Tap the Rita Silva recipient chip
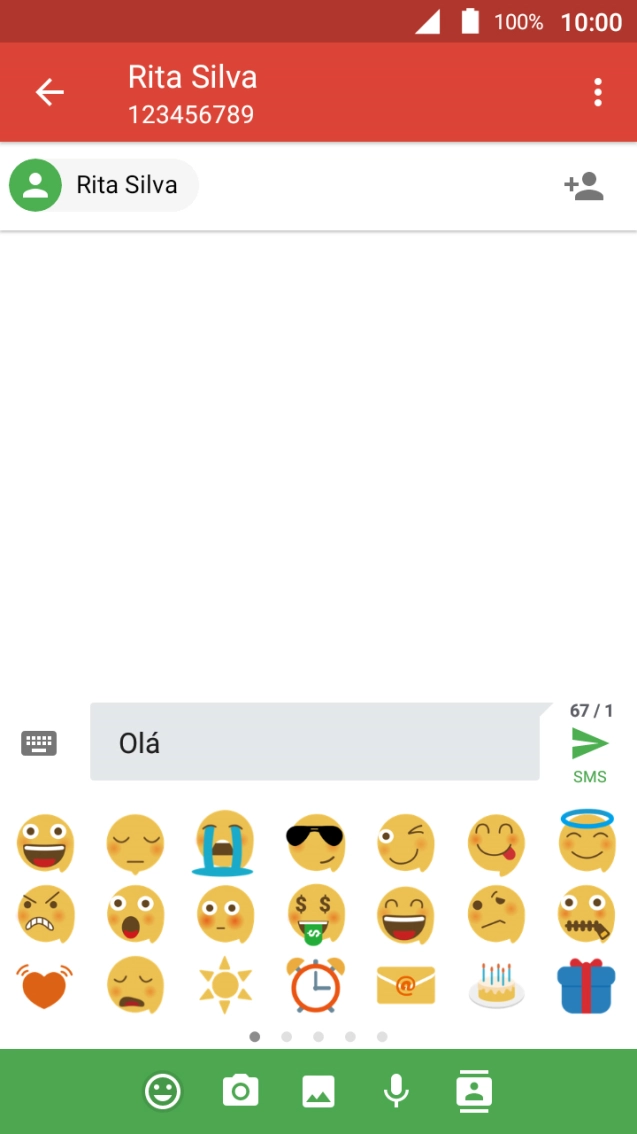Image resolution: width=637 pixels, height=1134 pixels. (103, 185)
